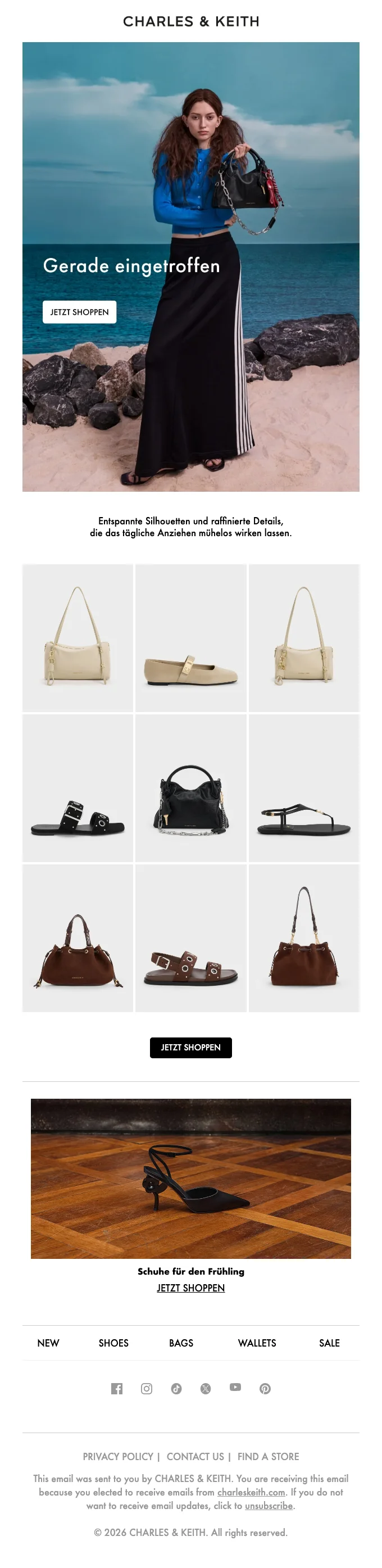Visit the Pinterest icon
The height and width of the screenshot is (1568, 382).
(265, 1388)
